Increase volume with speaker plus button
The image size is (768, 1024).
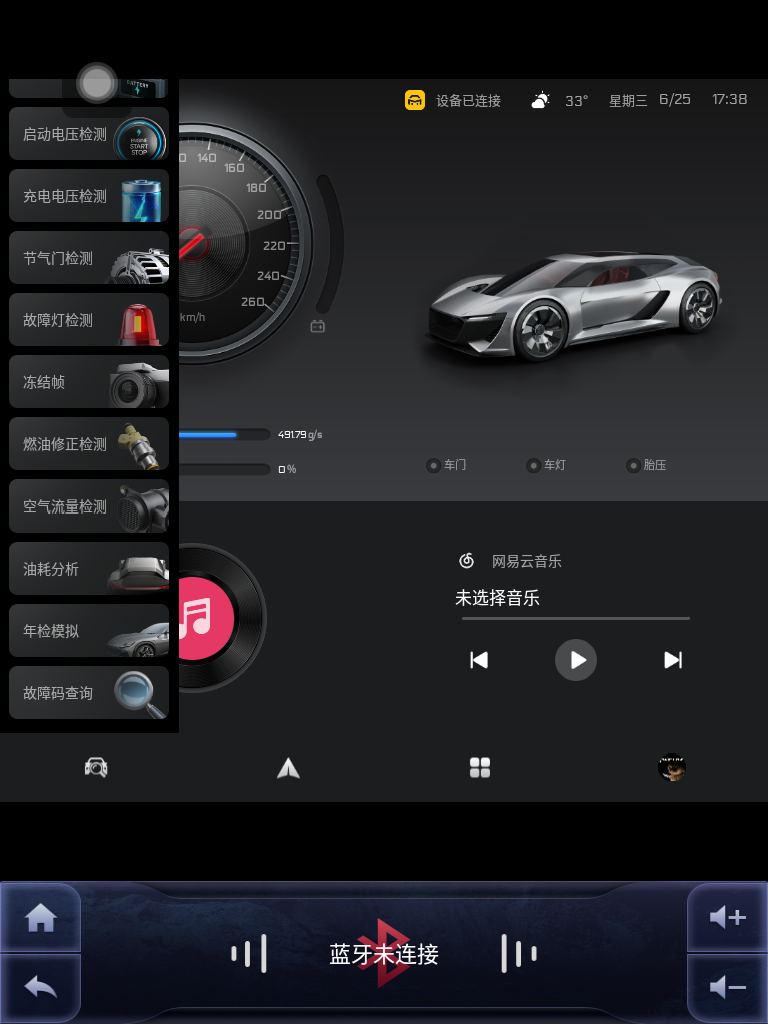click(727, 917)
